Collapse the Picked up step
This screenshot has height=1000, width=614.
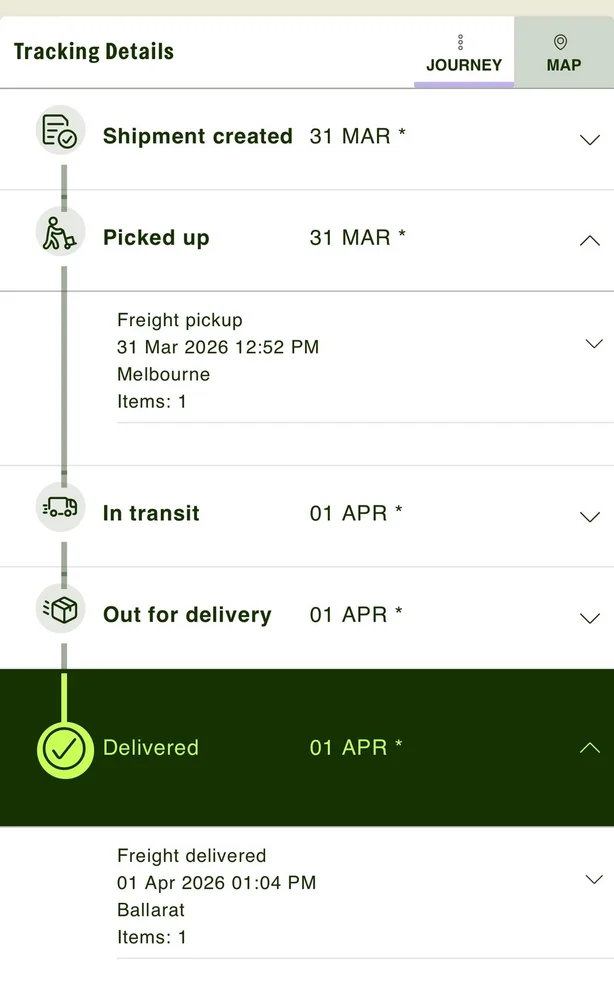click(x=590, y=240)
